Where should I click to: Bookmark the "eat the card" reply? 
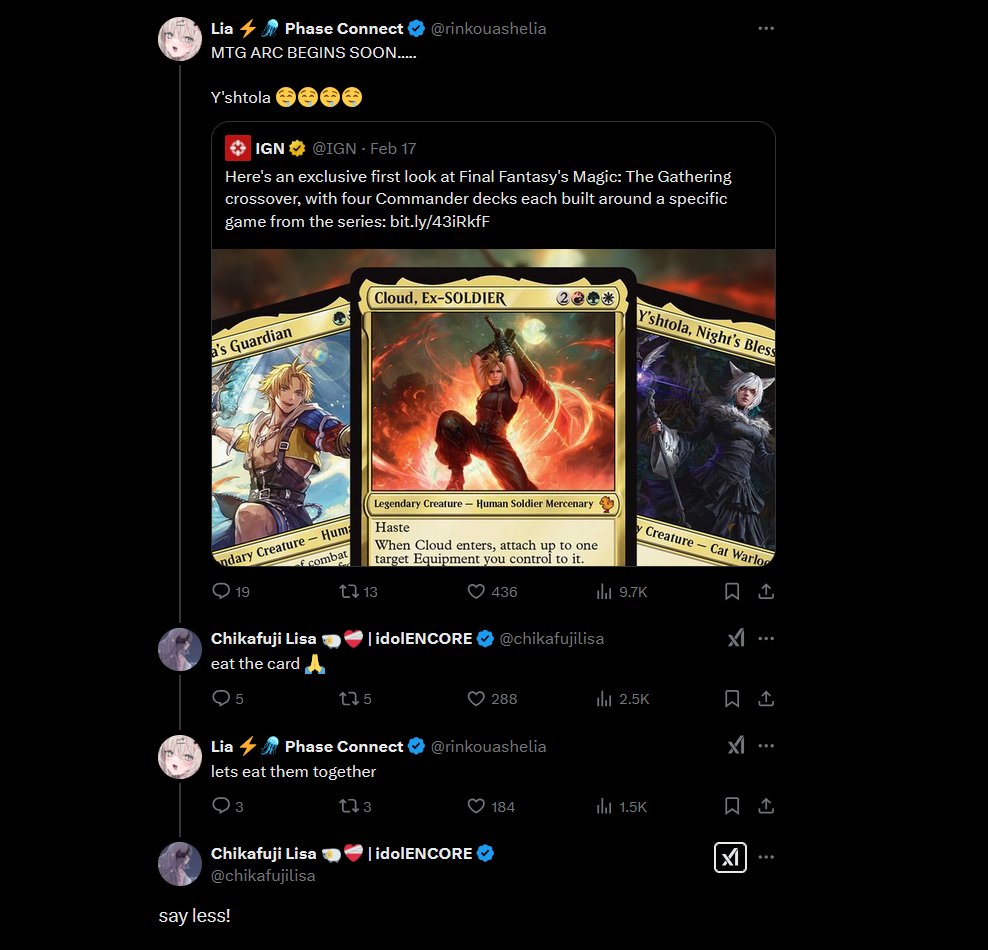(732, 699)
